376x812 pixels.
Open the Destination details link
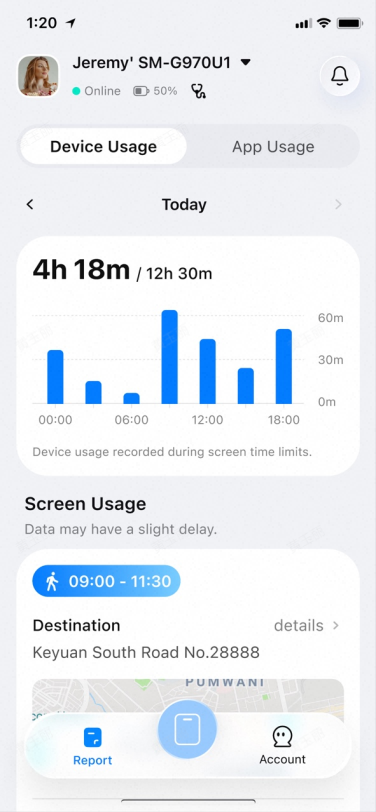tap(307, 625)
